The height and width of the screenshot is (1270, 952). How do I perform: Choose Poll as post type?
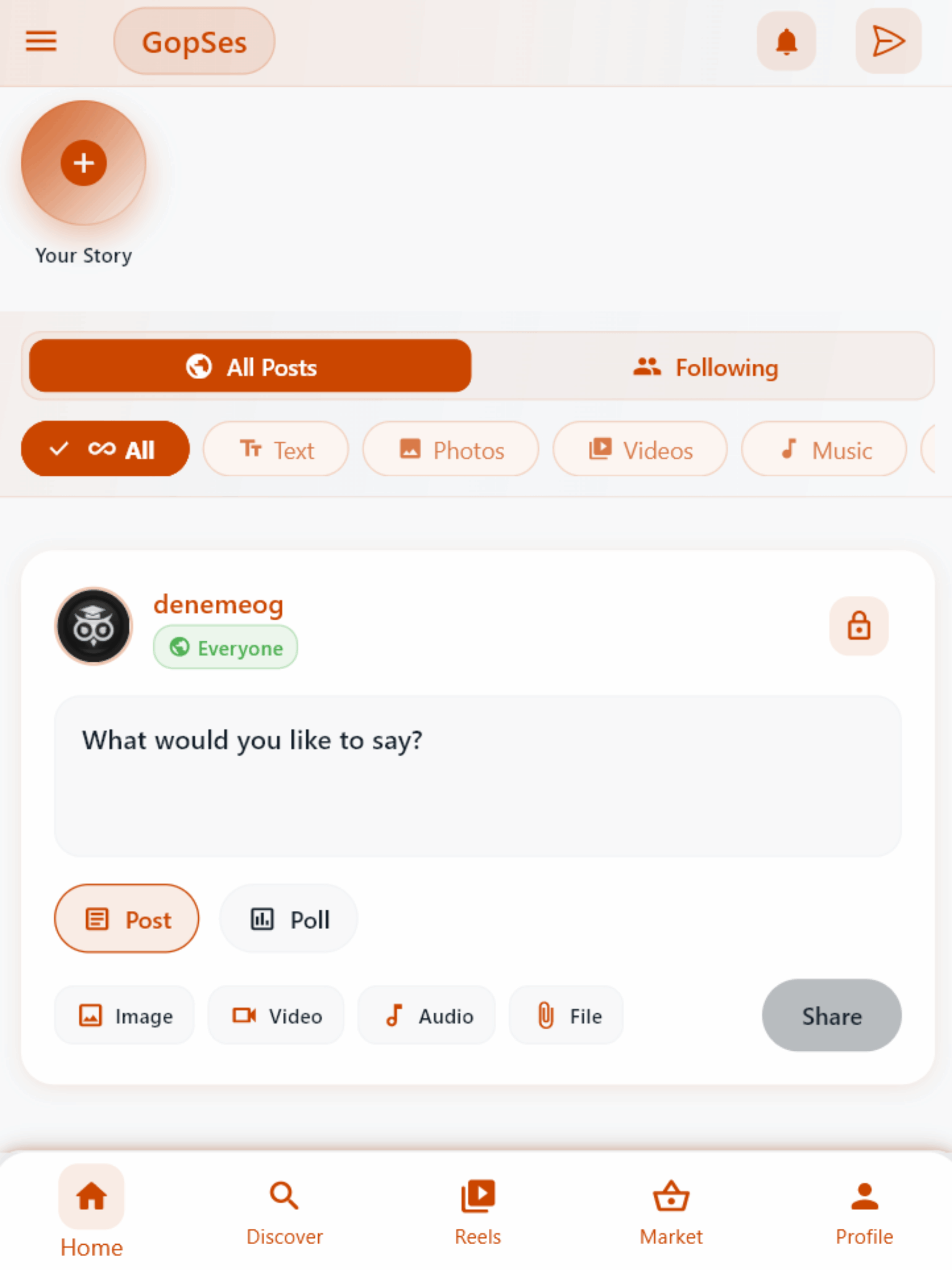click(289, 920)
